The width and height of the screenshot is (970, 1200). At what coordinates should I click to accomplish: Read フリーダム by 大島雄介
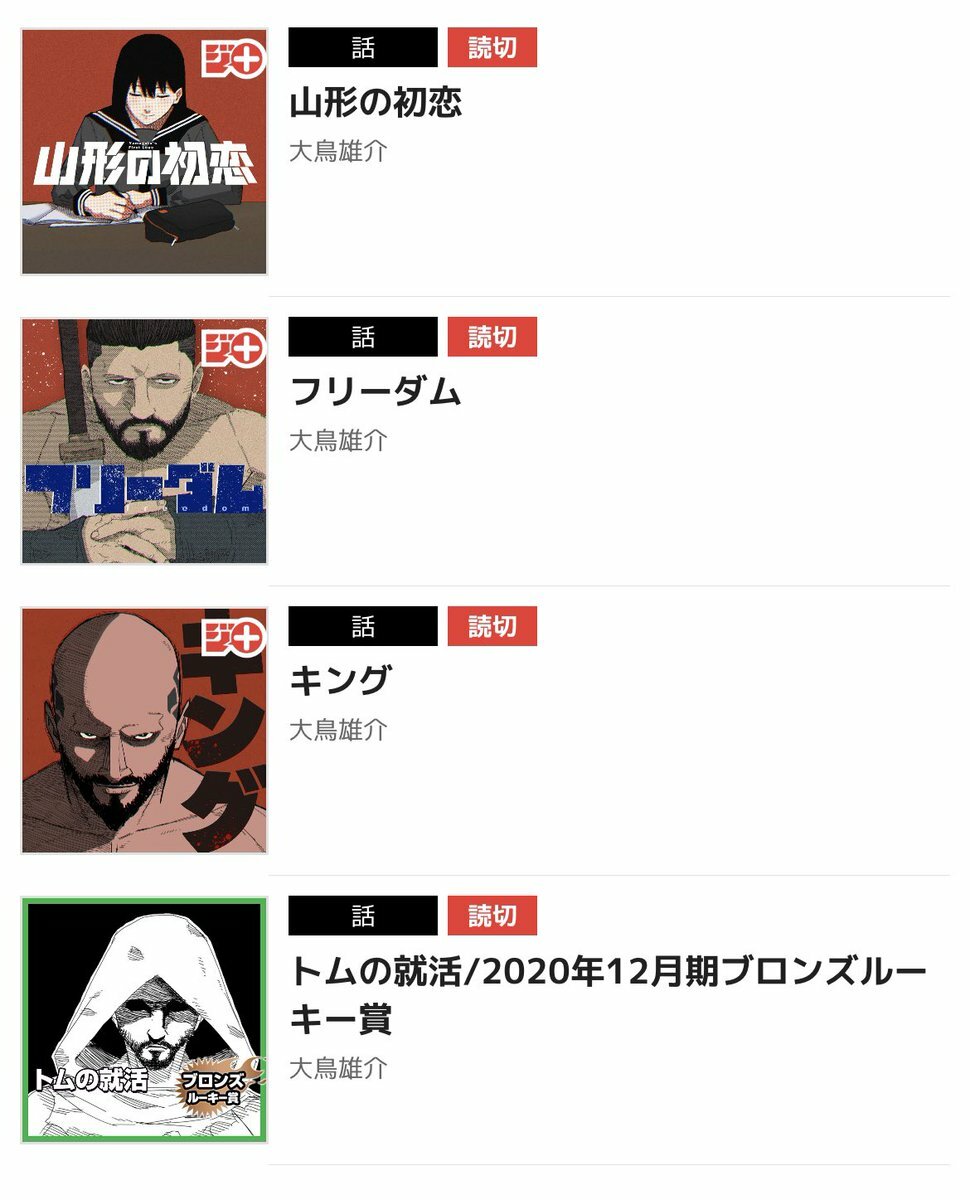pos(375,392)
